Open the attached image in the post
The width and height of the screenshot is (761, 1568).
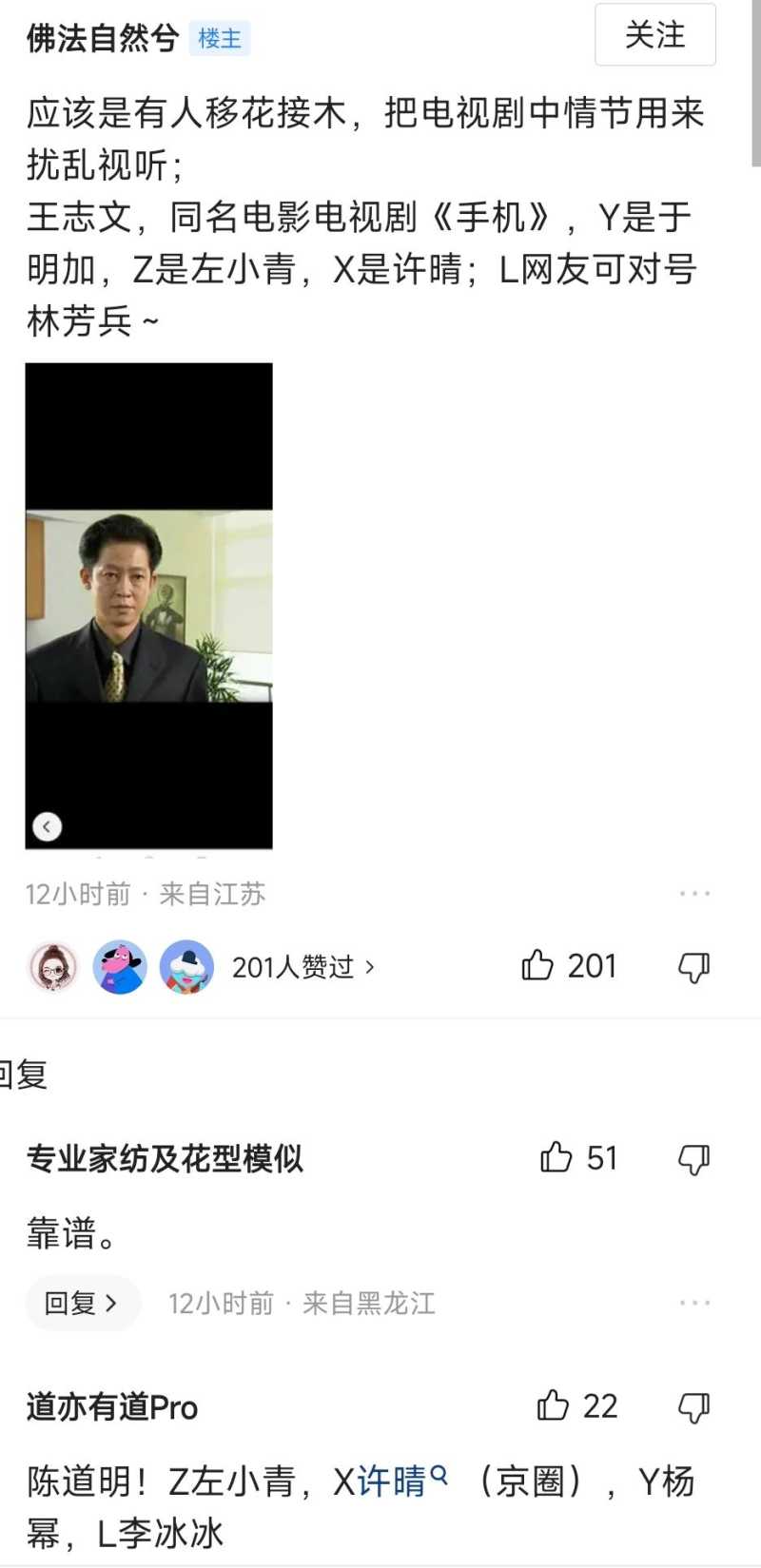149,606
